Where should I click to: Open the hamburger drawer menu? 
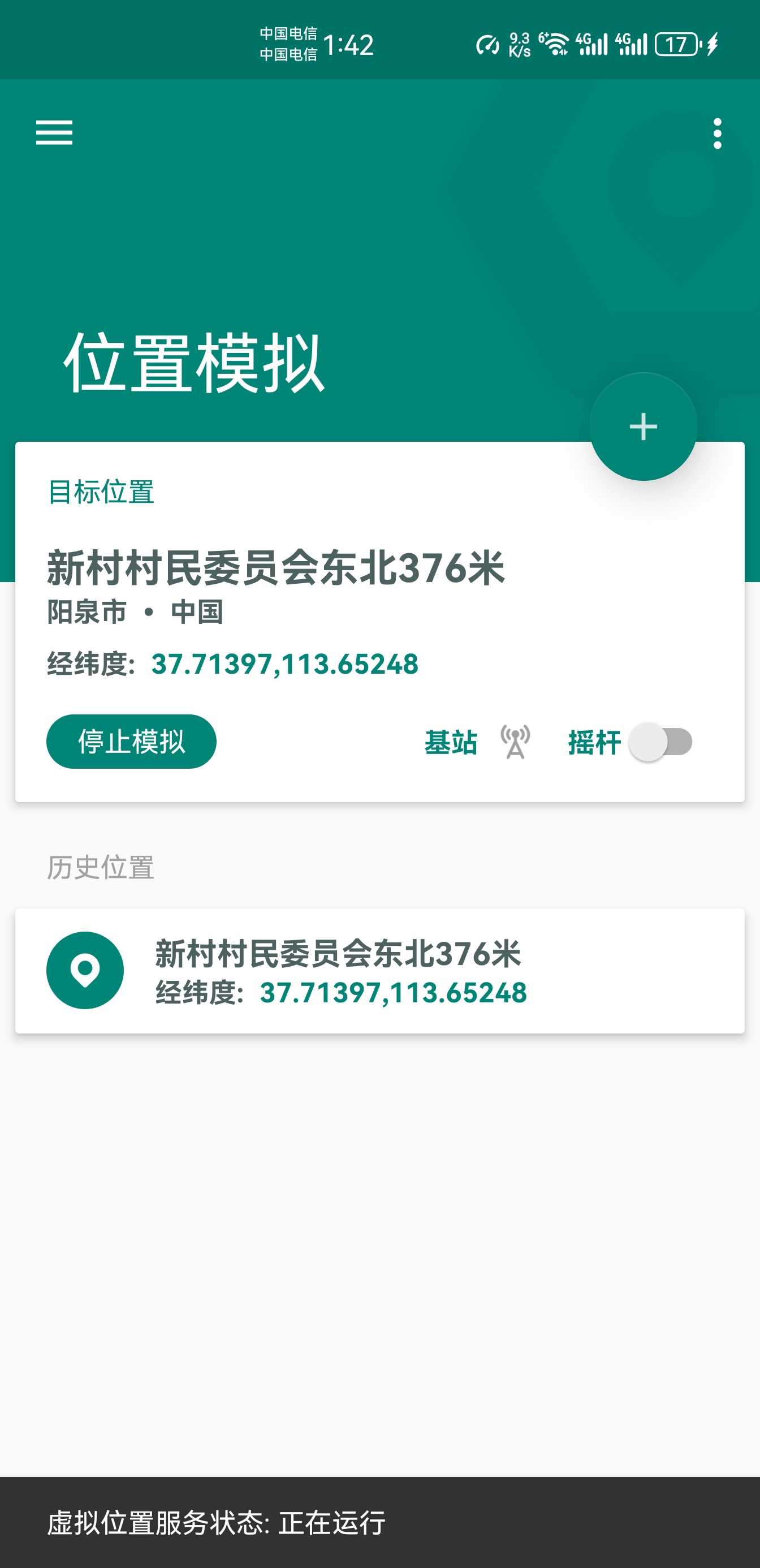coord(54,133)
